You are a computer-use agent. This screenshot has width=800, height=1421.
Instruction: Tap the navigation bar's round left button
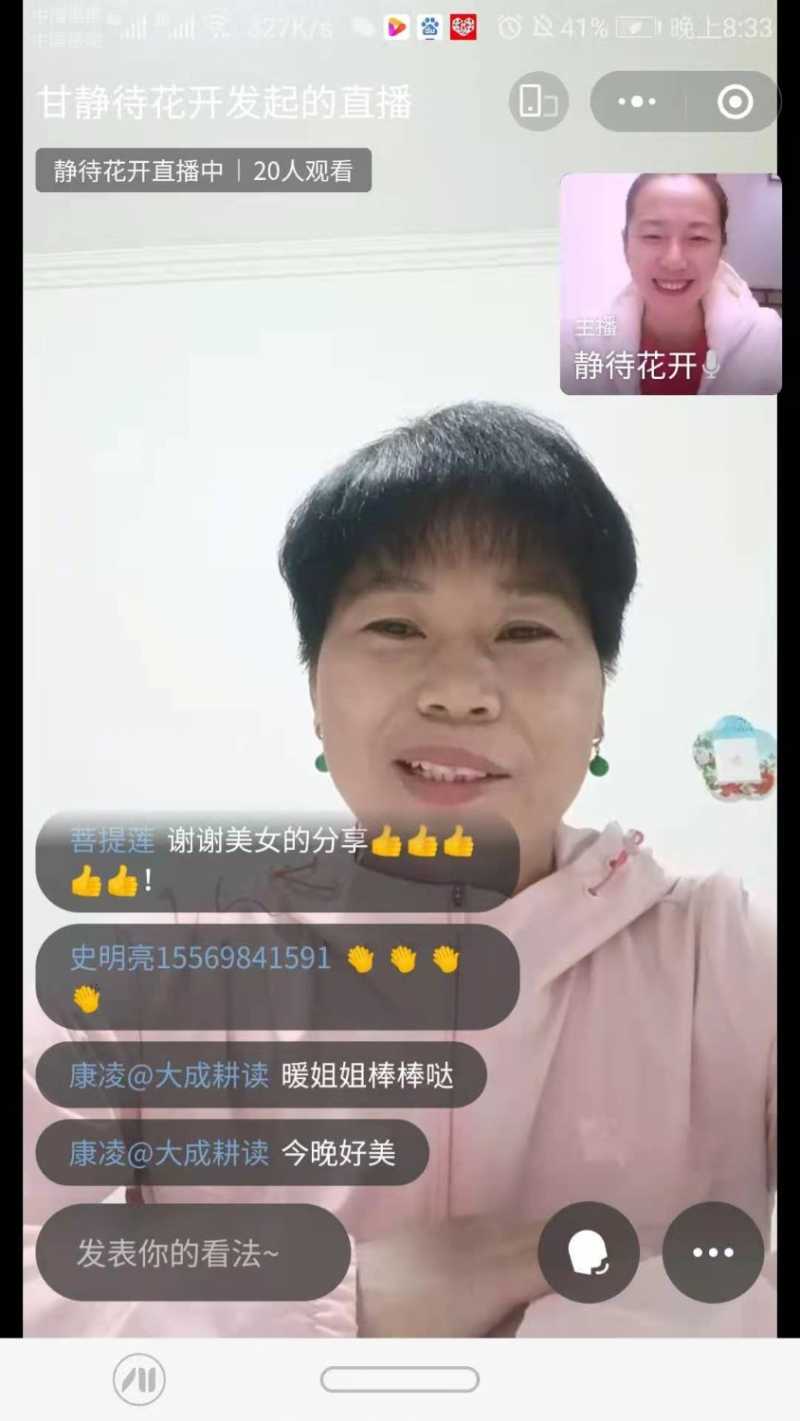139,1380
